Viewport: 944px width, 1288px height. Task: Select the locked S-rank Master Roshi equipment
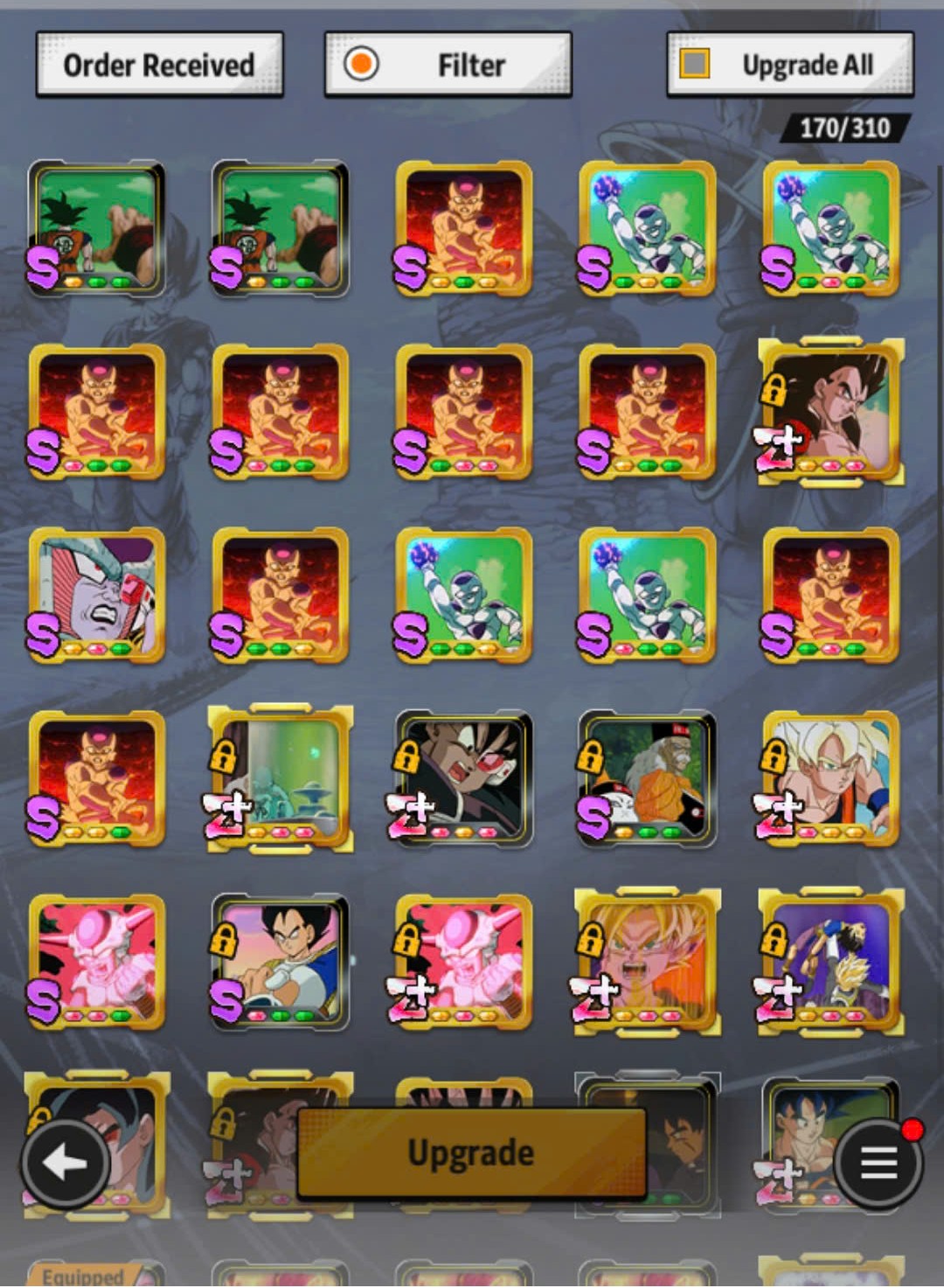pos(647,778)
